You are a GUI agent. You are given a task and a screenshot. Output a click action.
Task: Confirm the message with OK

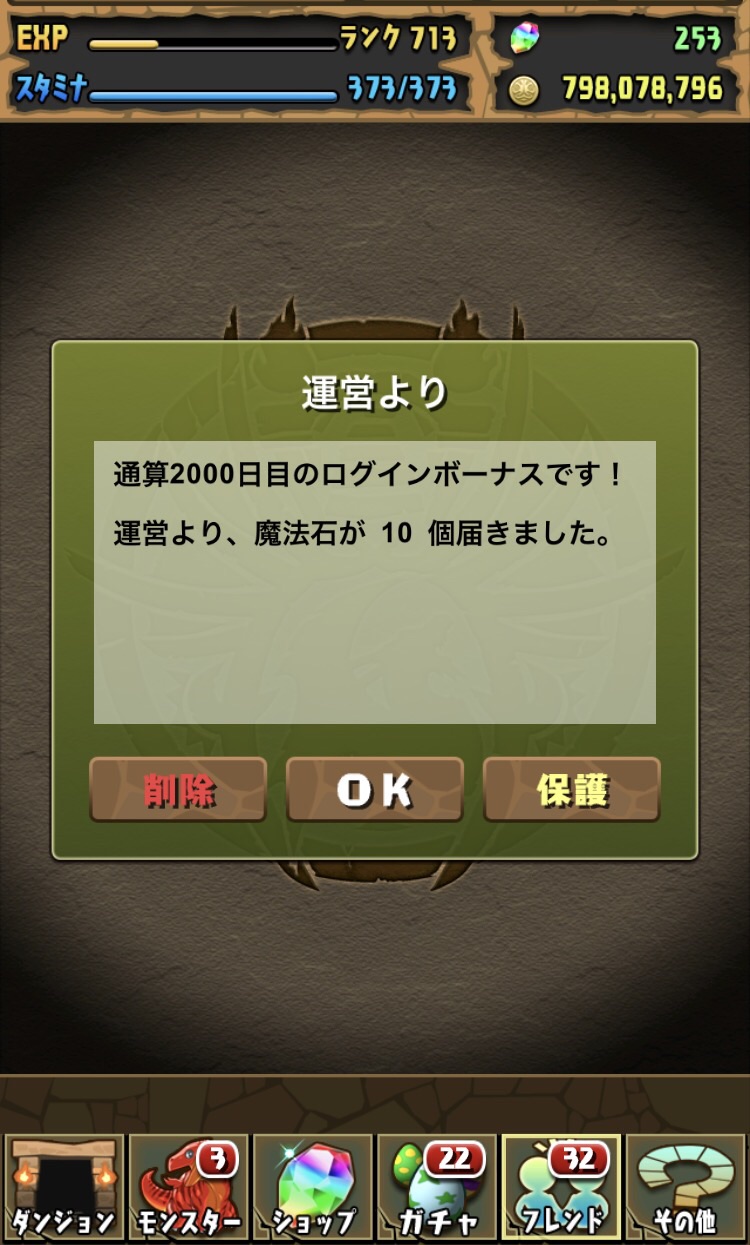375,790
